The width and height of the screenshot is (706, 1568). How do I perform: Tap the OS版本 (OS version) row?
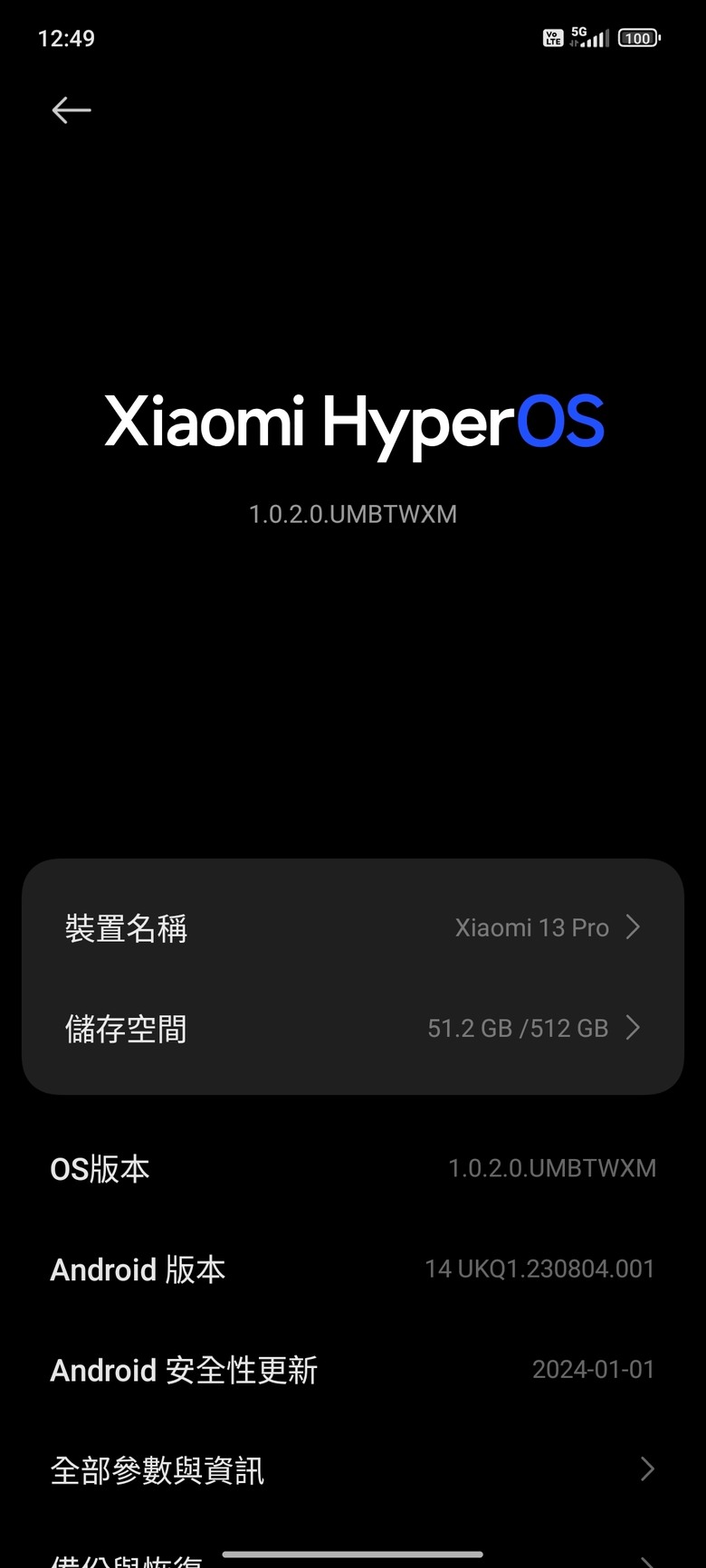(x=353, y=1169)
